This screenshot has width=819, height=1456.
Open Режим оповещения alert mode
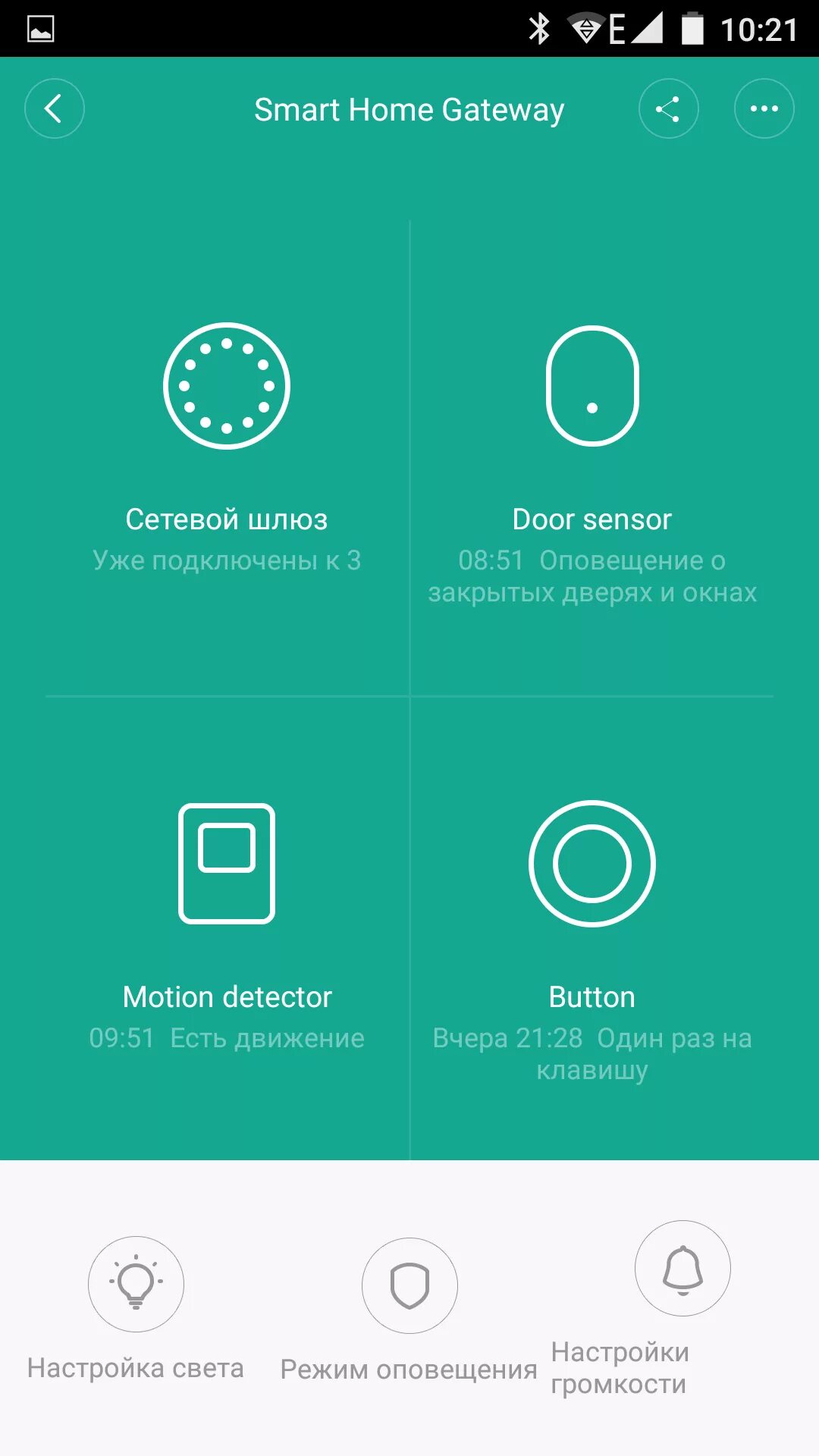[x=409, y=1286]
